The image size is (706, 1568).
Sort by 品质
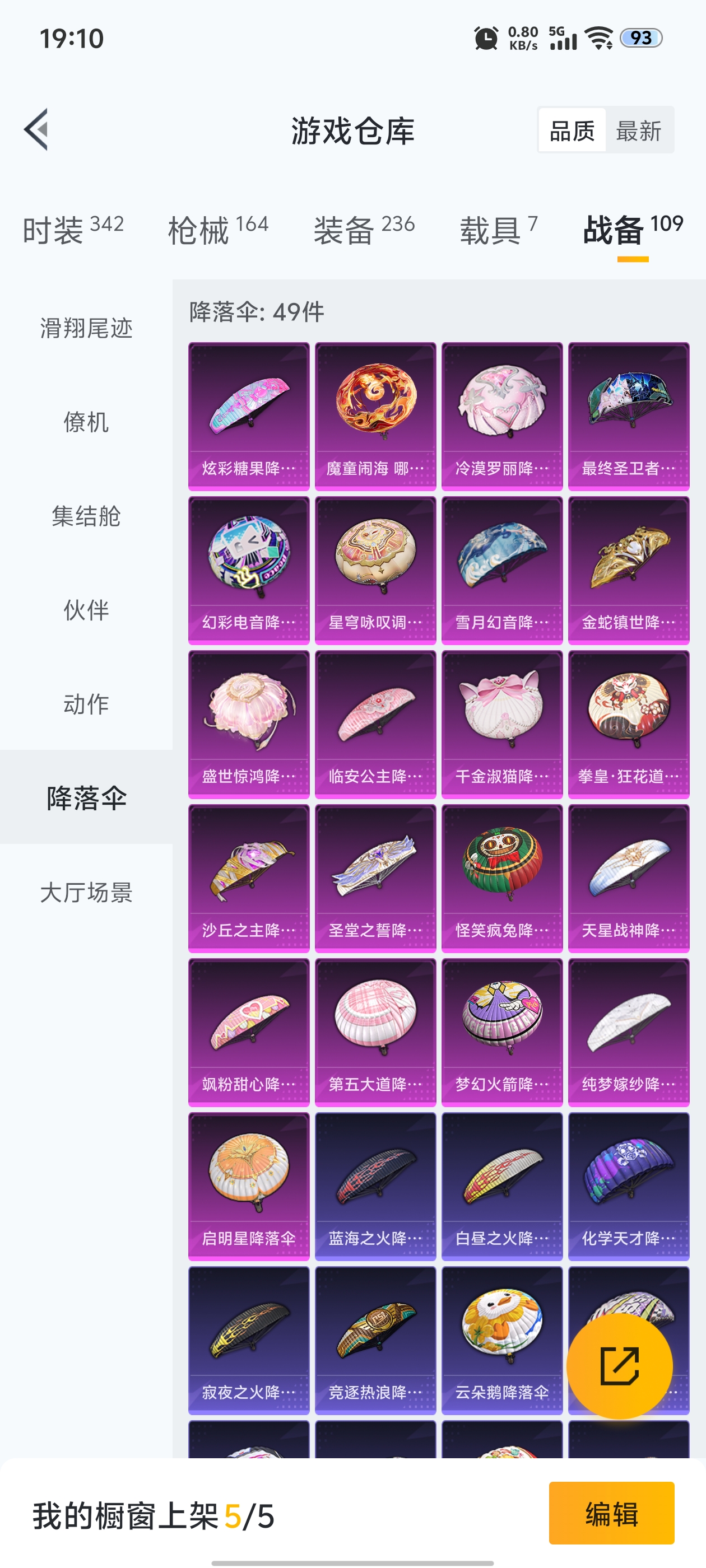coord(572,130)
